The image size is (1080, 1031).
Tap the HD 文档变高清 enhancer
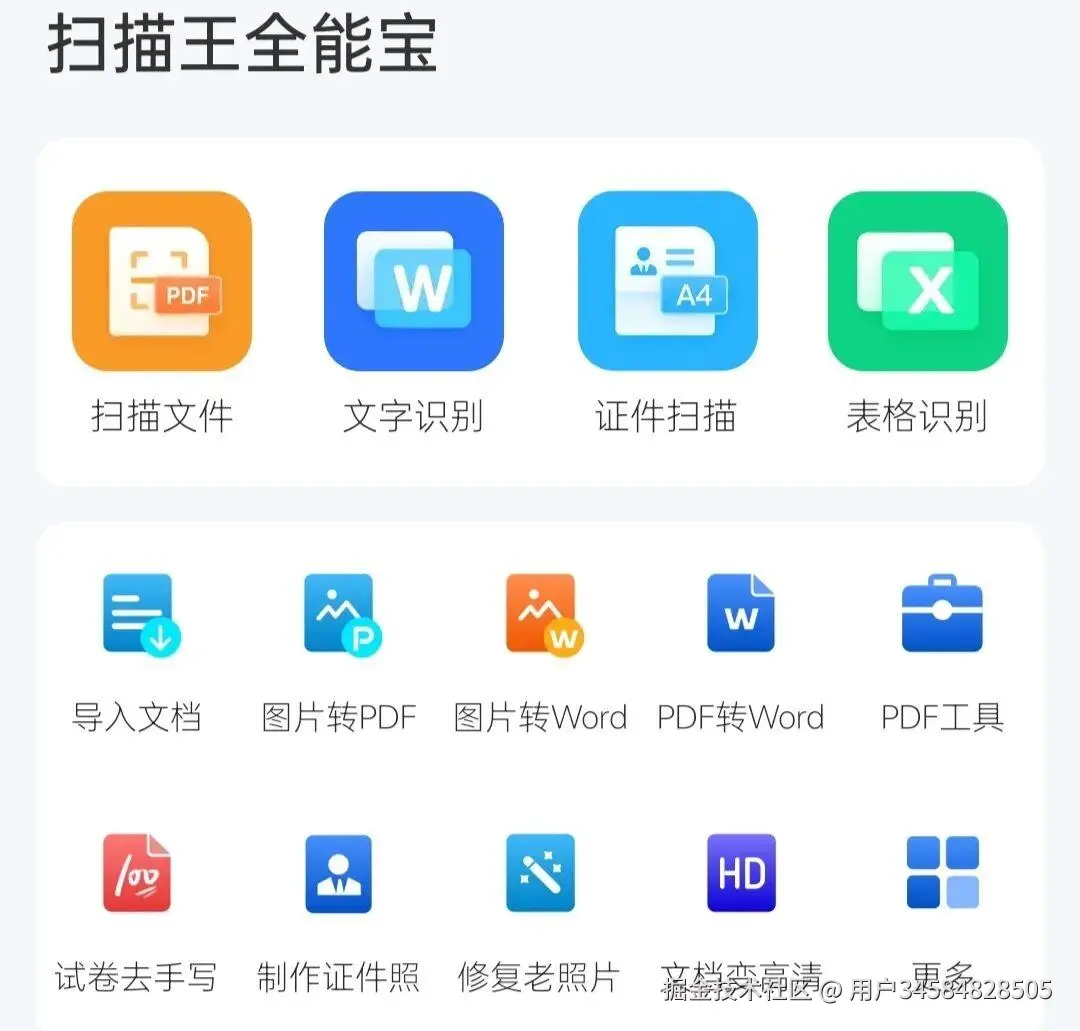[x=741, y=874]
